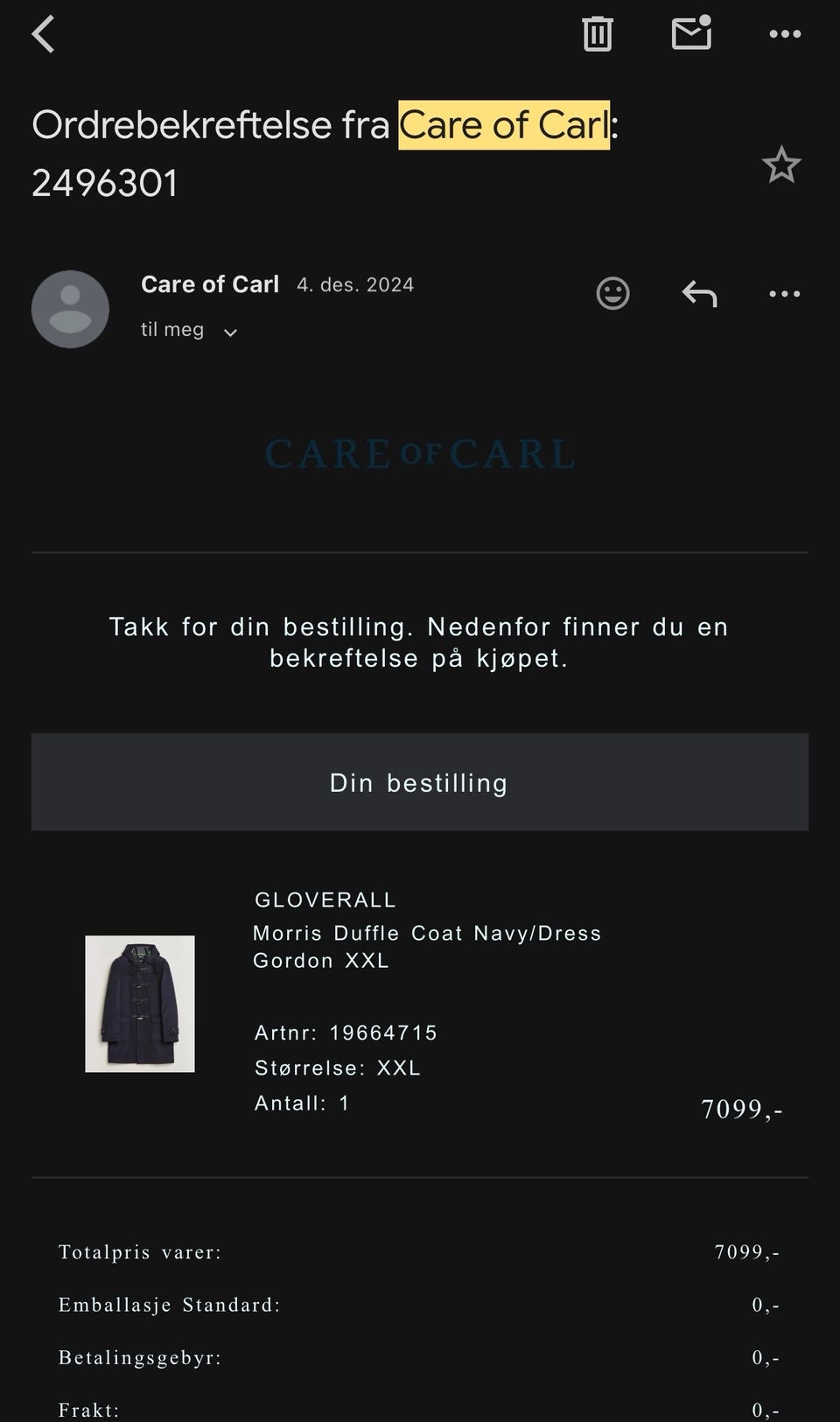This screenshot has width=840, height=1422.
Task: Expand the 'til meg' recipient details
Action: (171, 330)
